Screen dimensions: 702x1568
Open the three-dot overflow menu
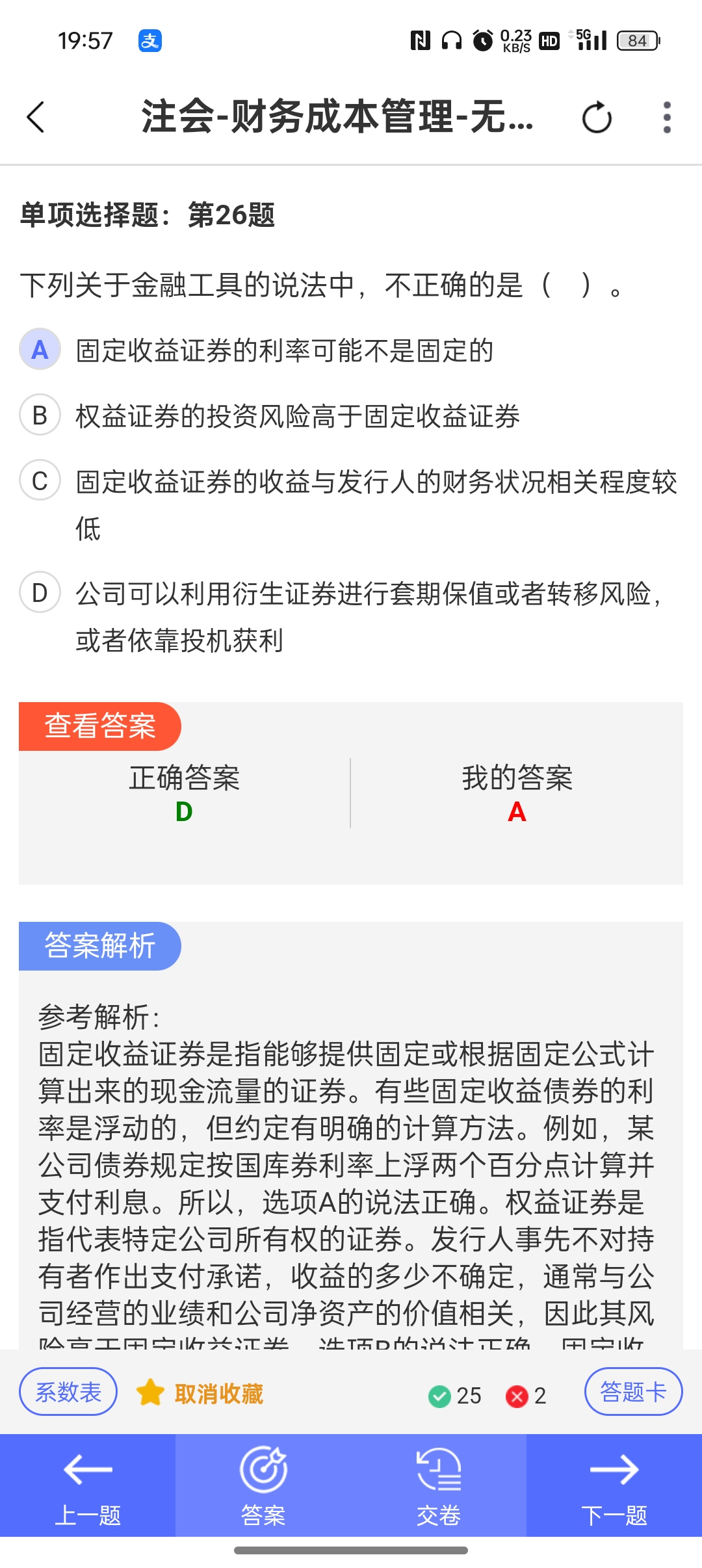[x=667, y=118]
